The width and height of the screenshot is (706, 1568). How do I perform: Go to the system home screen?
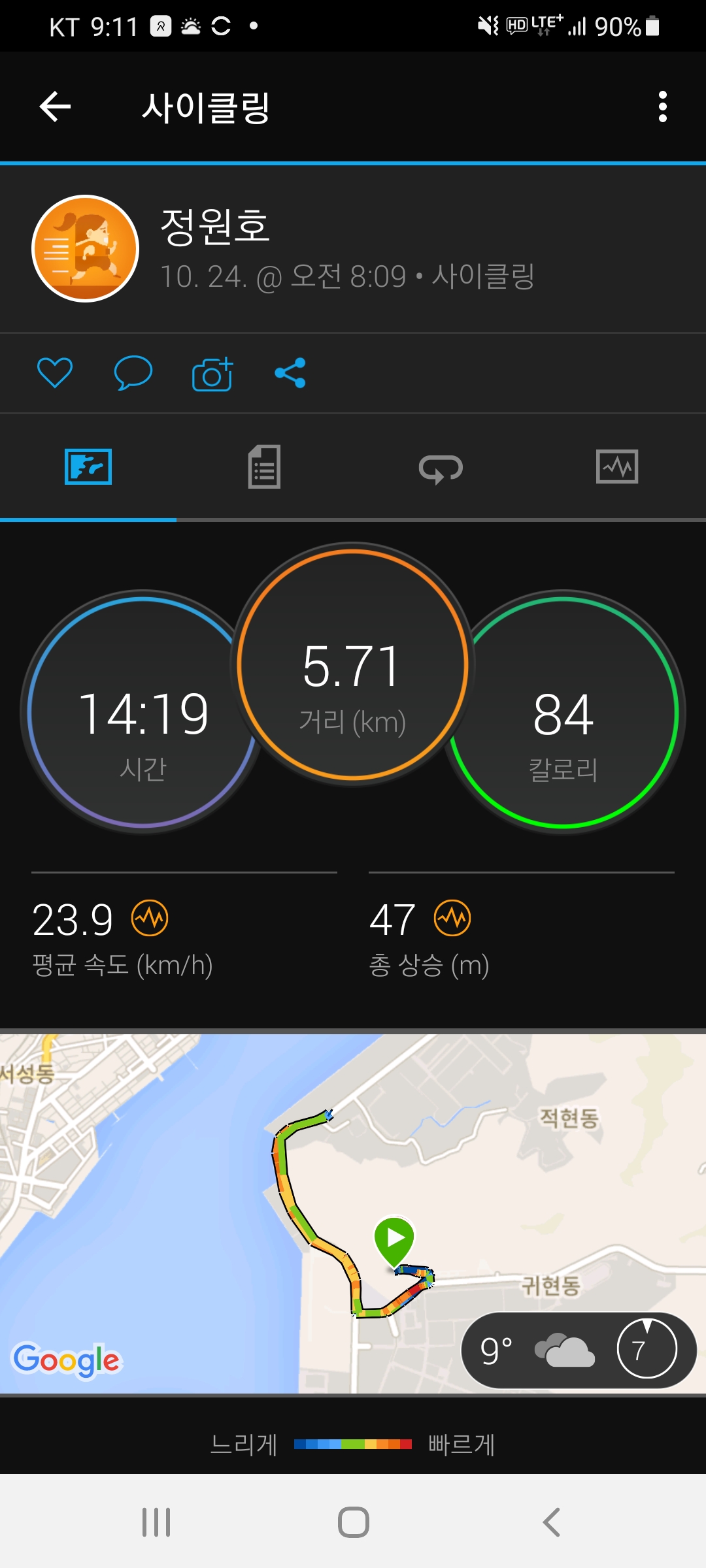[x=353, y=1522]
